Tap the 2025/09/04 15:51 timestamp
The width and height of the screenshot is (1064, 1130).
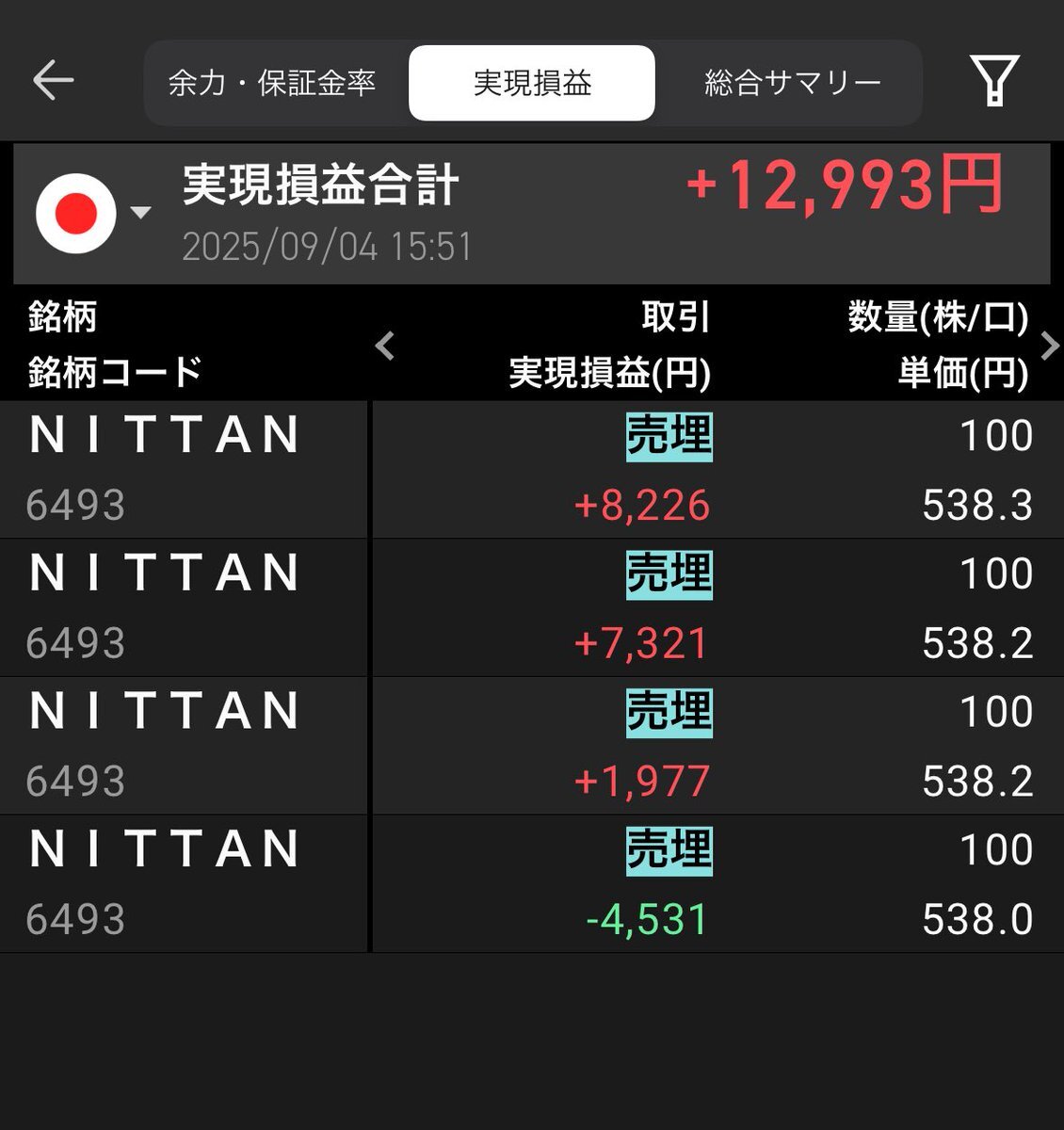click(327, 248)
